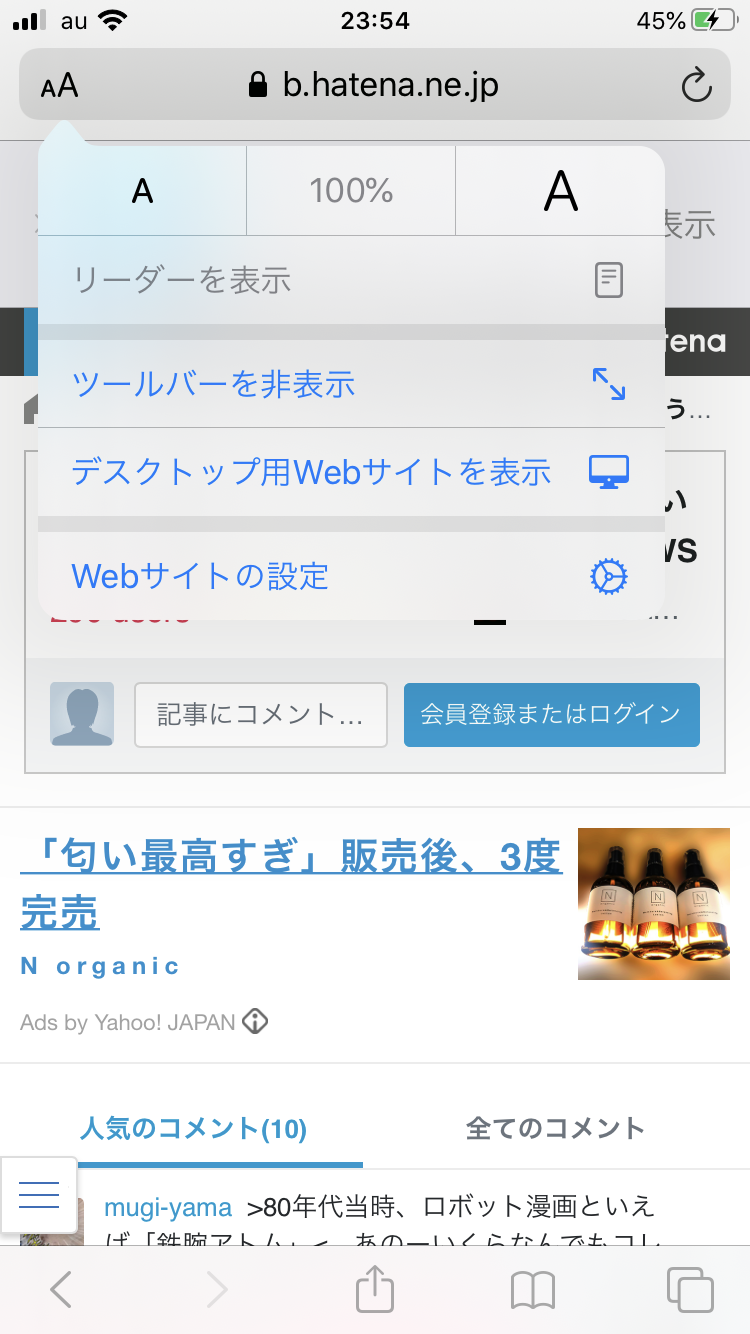This screenshot has height=1334, width=750.
Task: Tap the 記事にコメント input box
Action: click(x=260, y=714)
